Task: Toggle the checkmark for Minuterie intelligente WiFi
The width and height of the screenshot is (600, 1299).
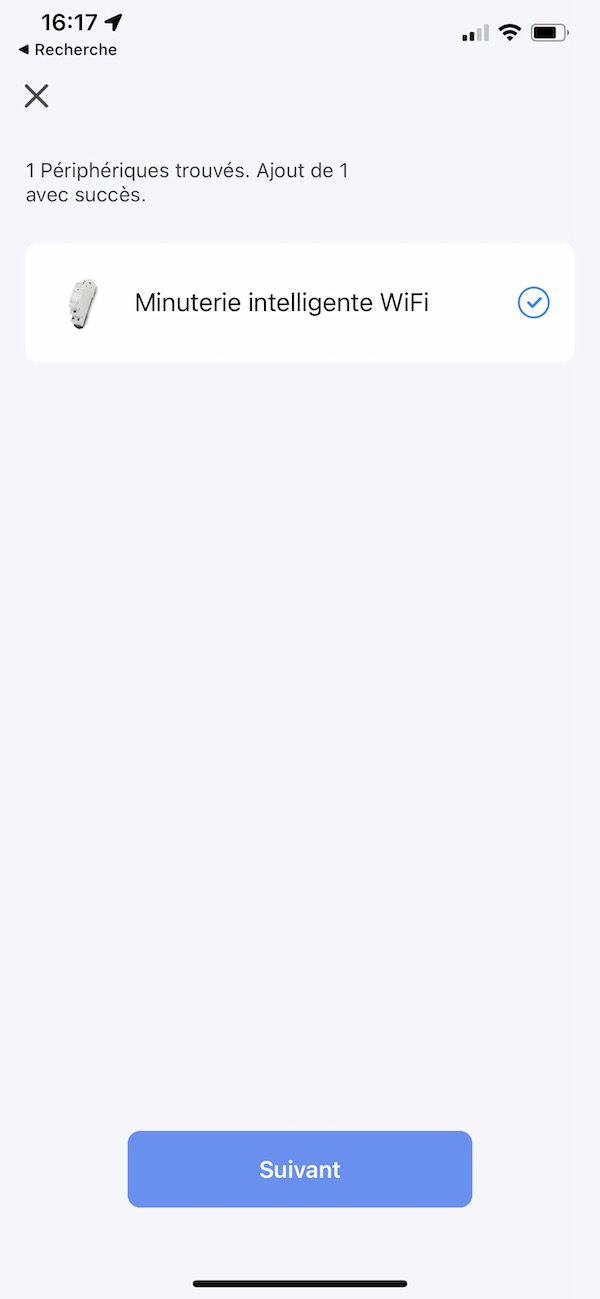Action: pos(534,302)
